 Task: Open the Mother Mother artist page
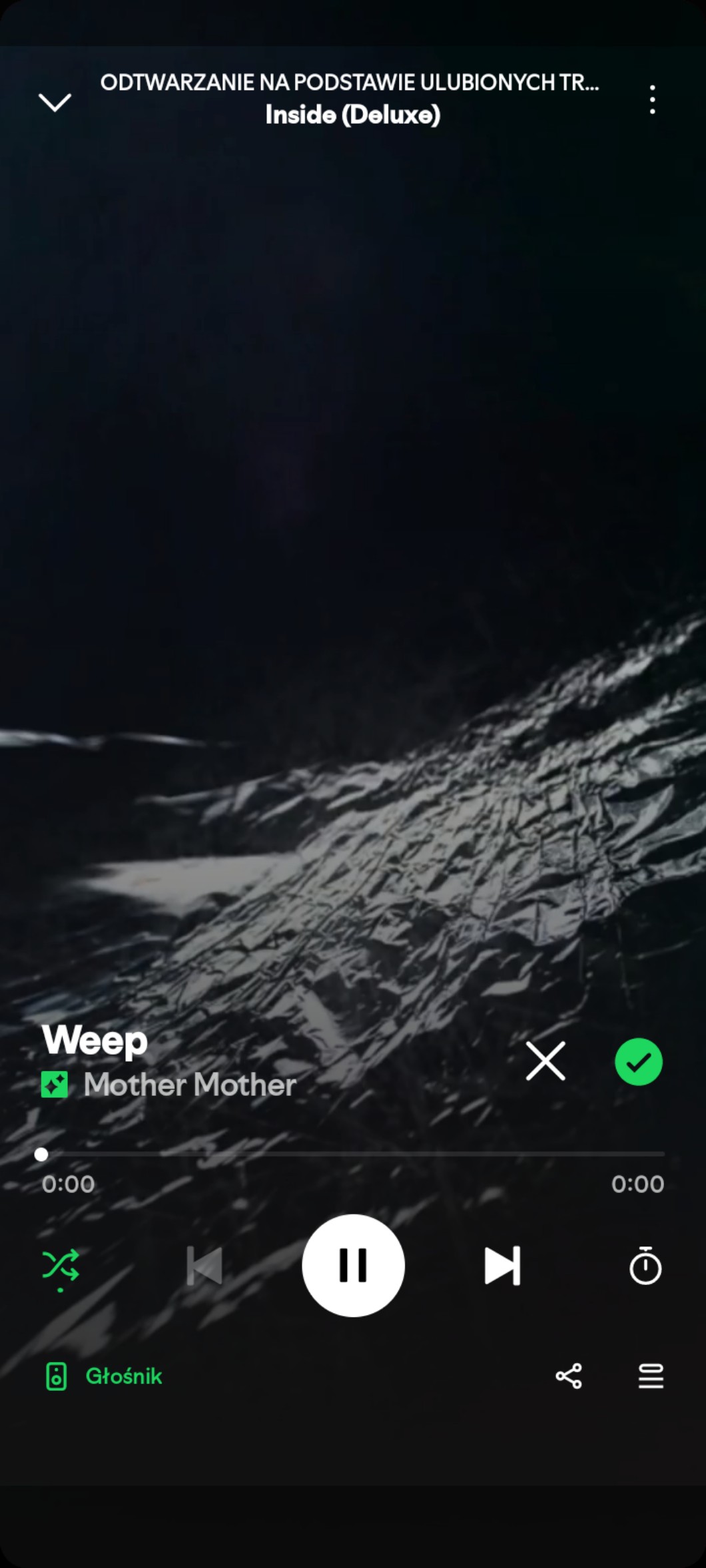click(190, 1085)
